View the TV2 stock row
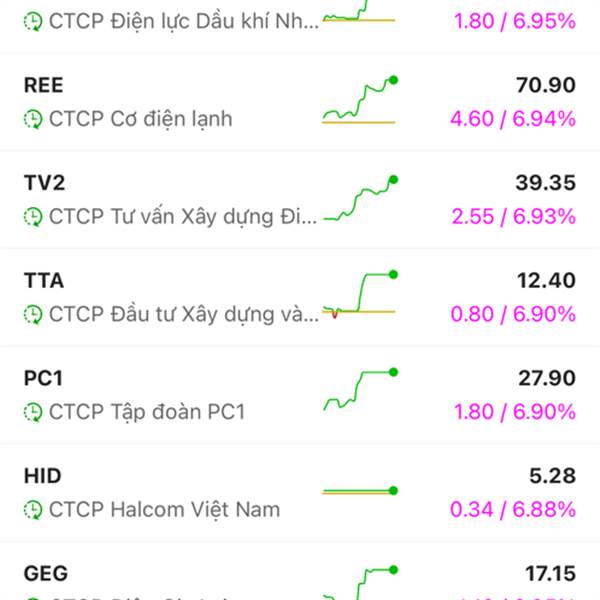The width and height of the screenshot is (600, 600). pos(300,198)
